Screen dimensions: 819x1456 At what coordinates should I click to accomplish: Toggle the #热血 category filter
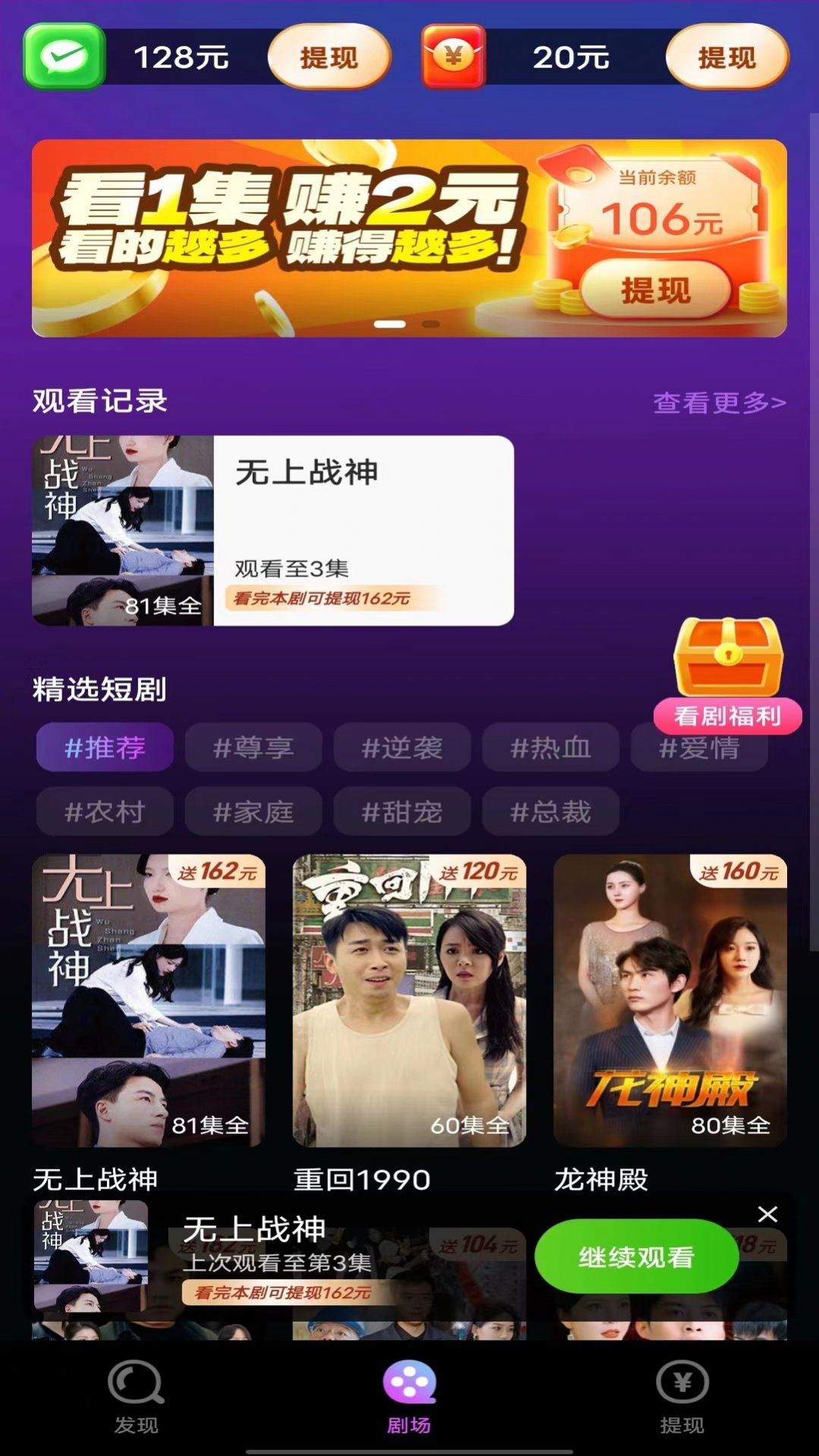[550, 747]
